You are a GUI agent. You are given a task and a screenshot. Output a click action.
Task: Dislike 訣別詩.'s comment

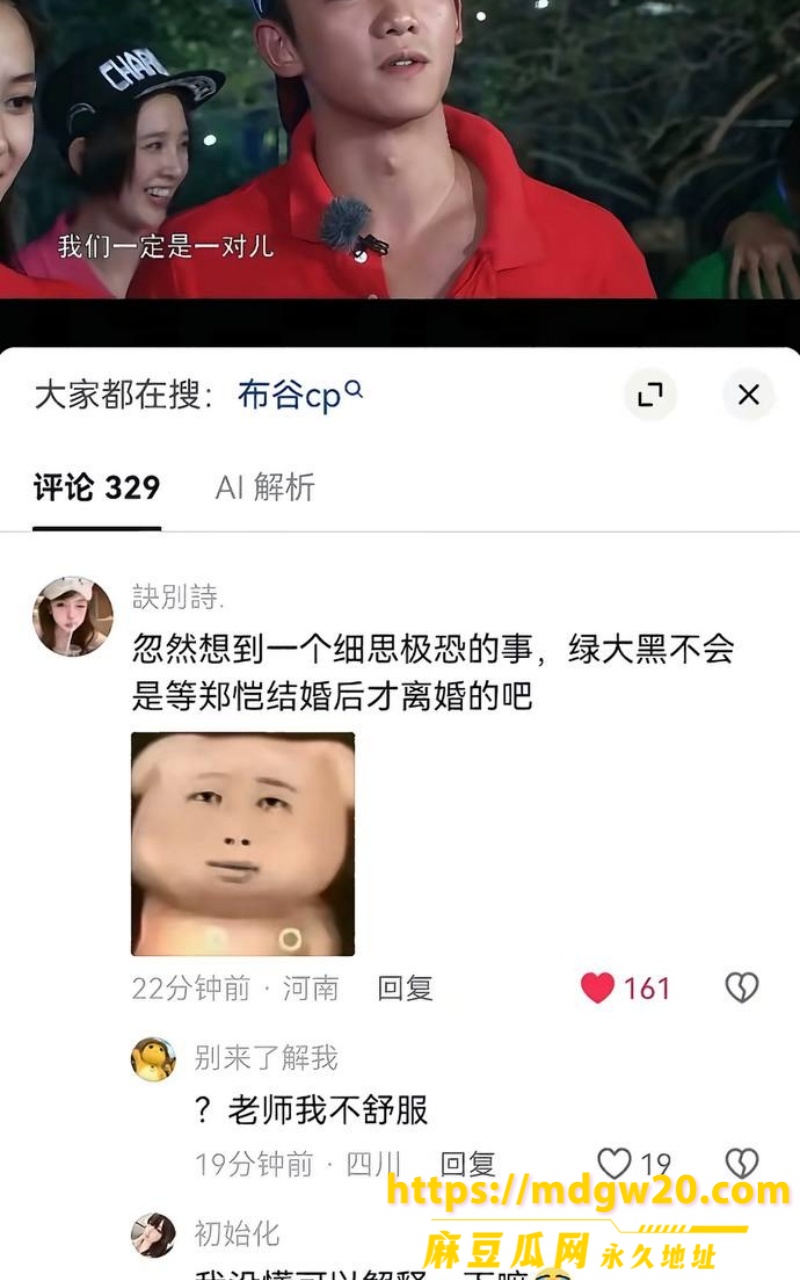(742, 988)
